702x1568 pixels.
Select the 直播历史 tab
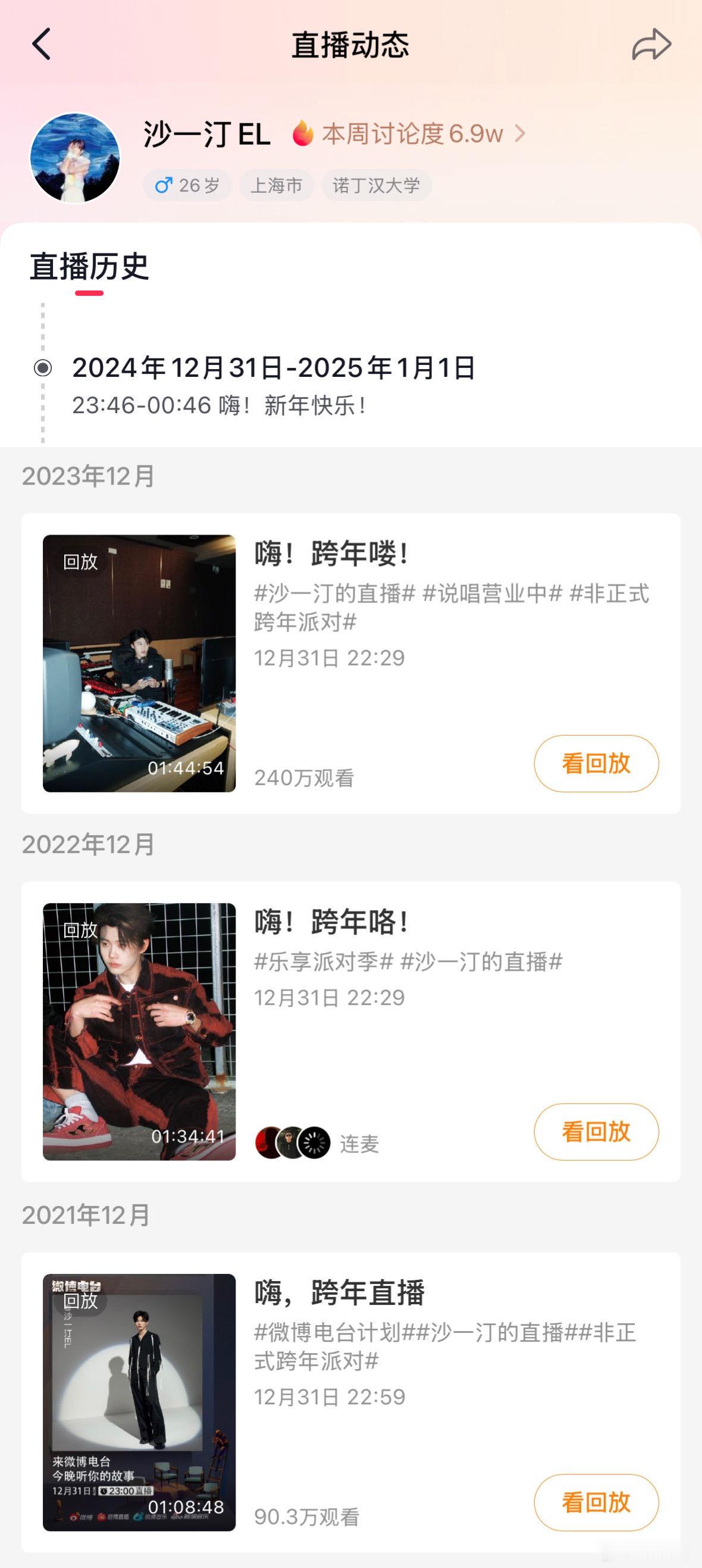point(89,267)
